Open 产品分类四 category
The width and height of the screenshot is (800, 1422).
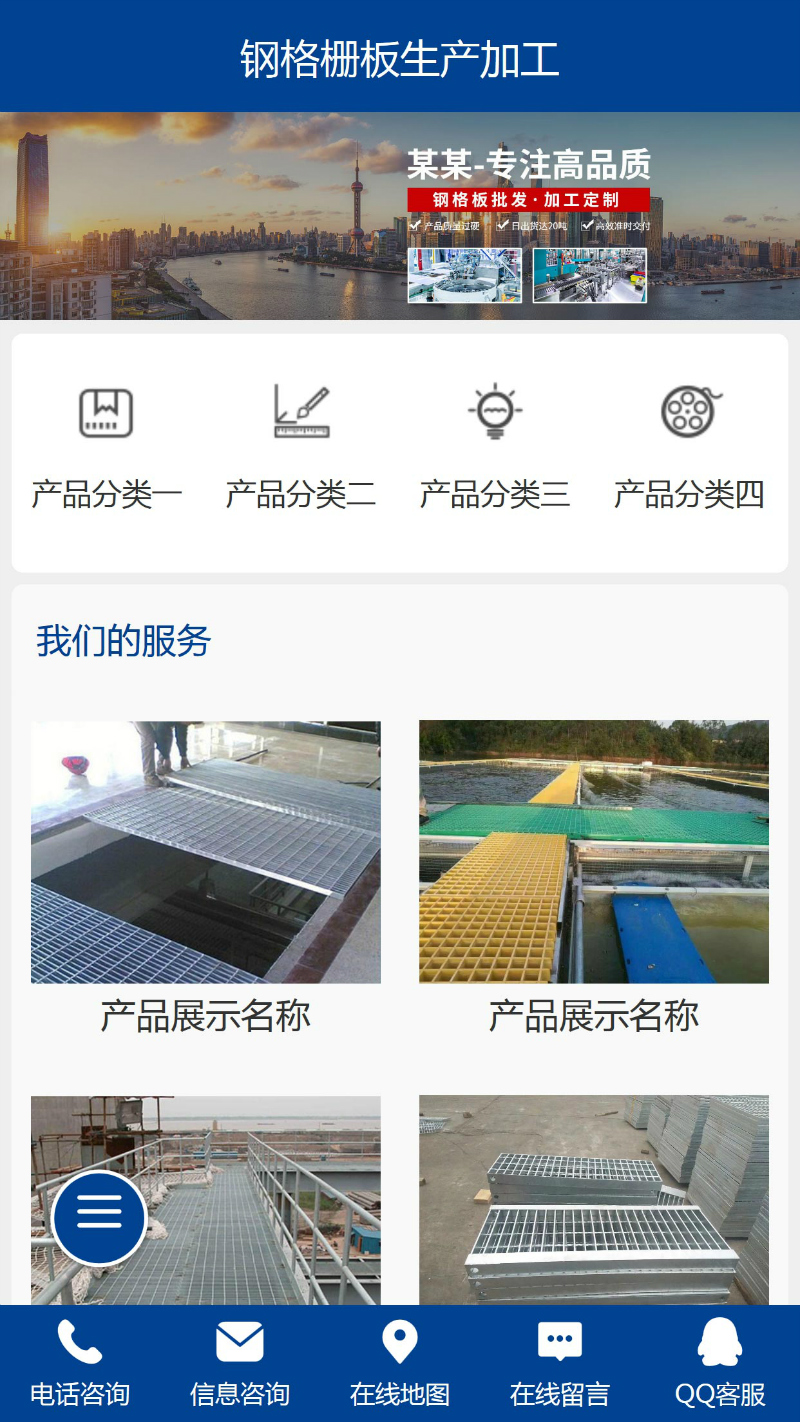[x=689, y=450]
